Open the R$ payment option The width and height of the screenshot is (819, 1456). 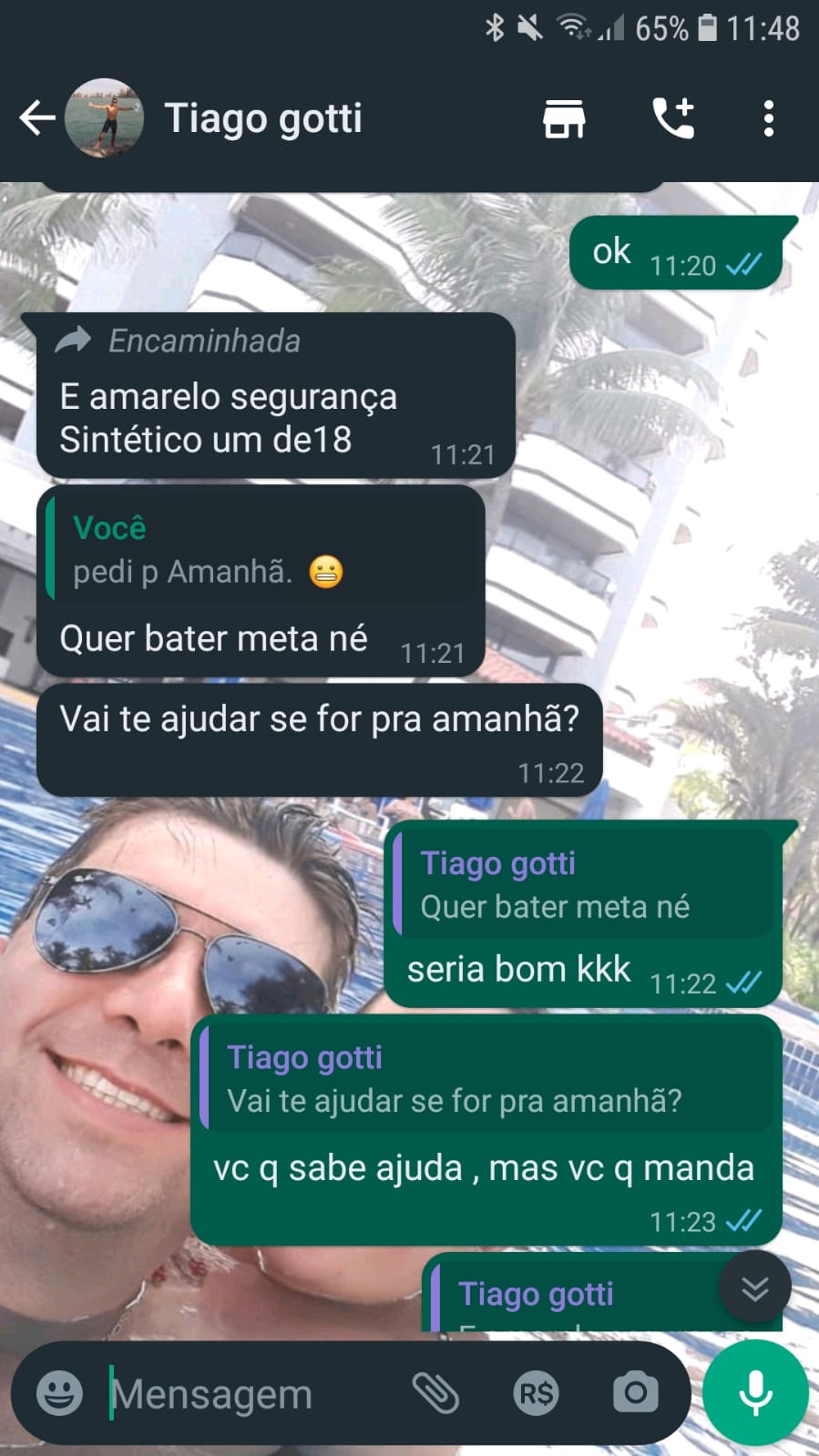(x=536, y=1393)
